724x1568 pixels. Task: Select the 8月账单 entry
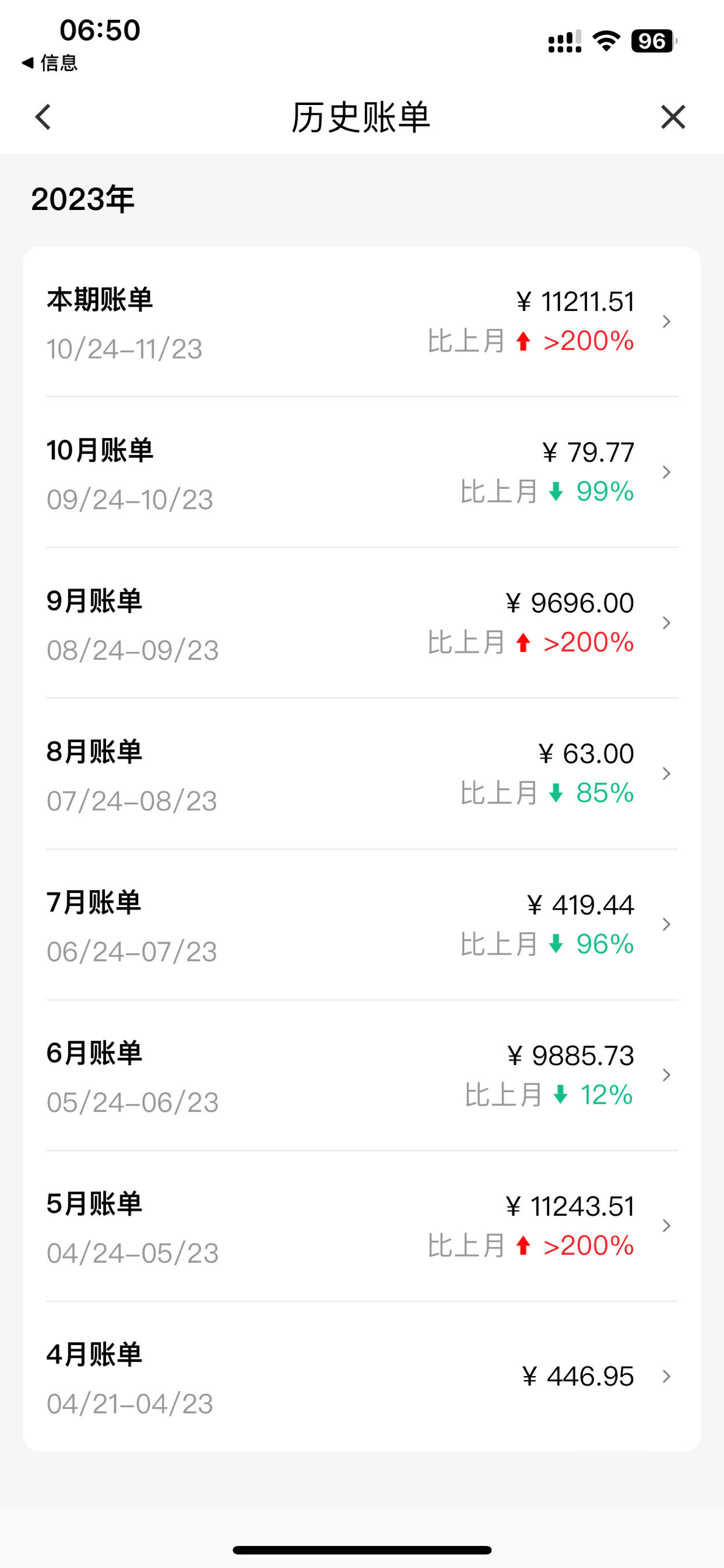362,773
